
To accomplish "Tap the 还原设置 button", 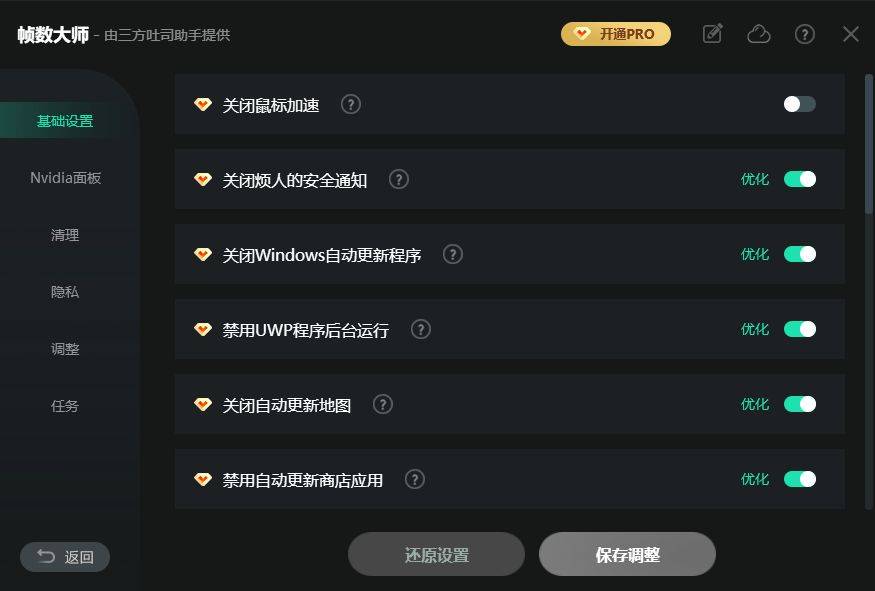I will pyautogui.click(x=436, y=555).
